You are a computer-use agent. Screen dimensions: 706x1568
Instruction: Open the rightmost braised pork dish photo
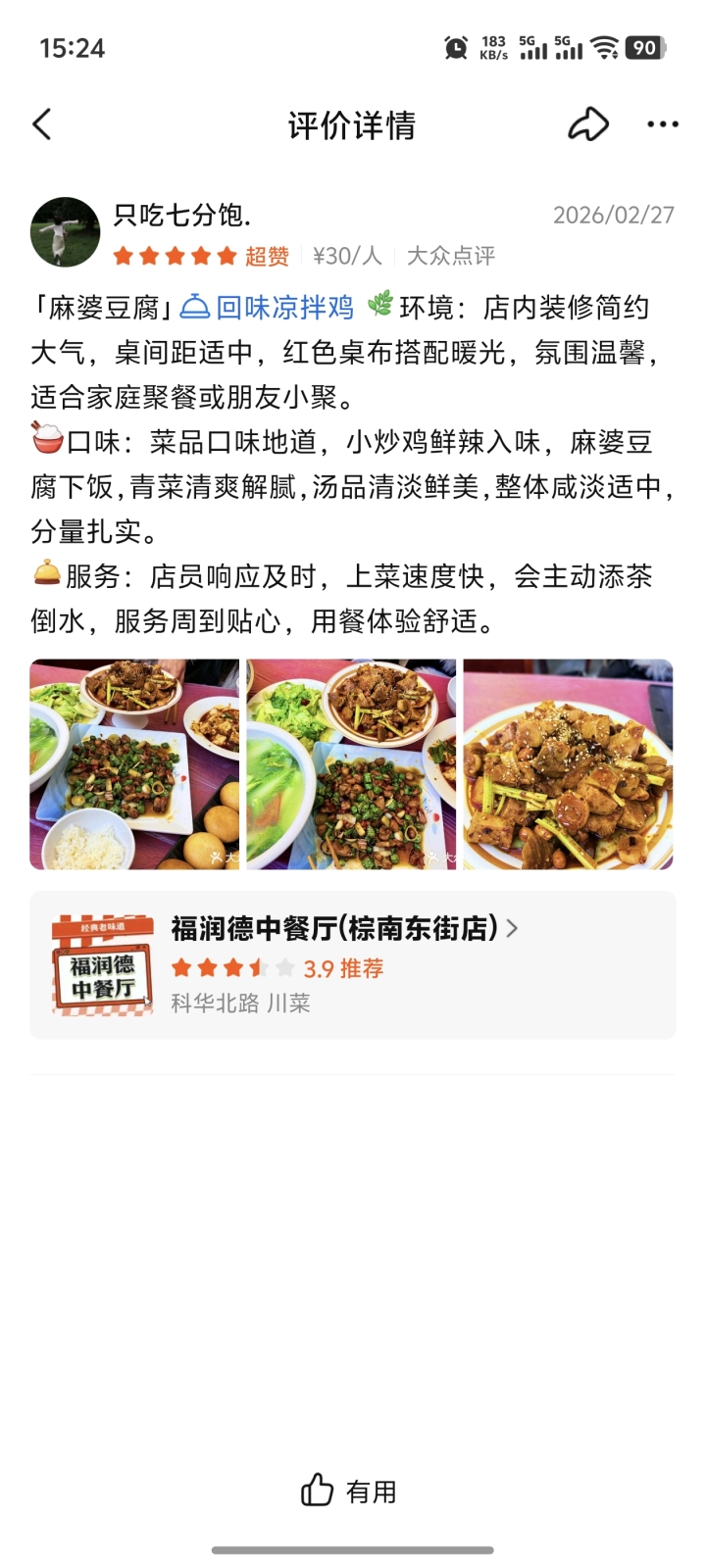pyautogui.click(x=569, y=762)
